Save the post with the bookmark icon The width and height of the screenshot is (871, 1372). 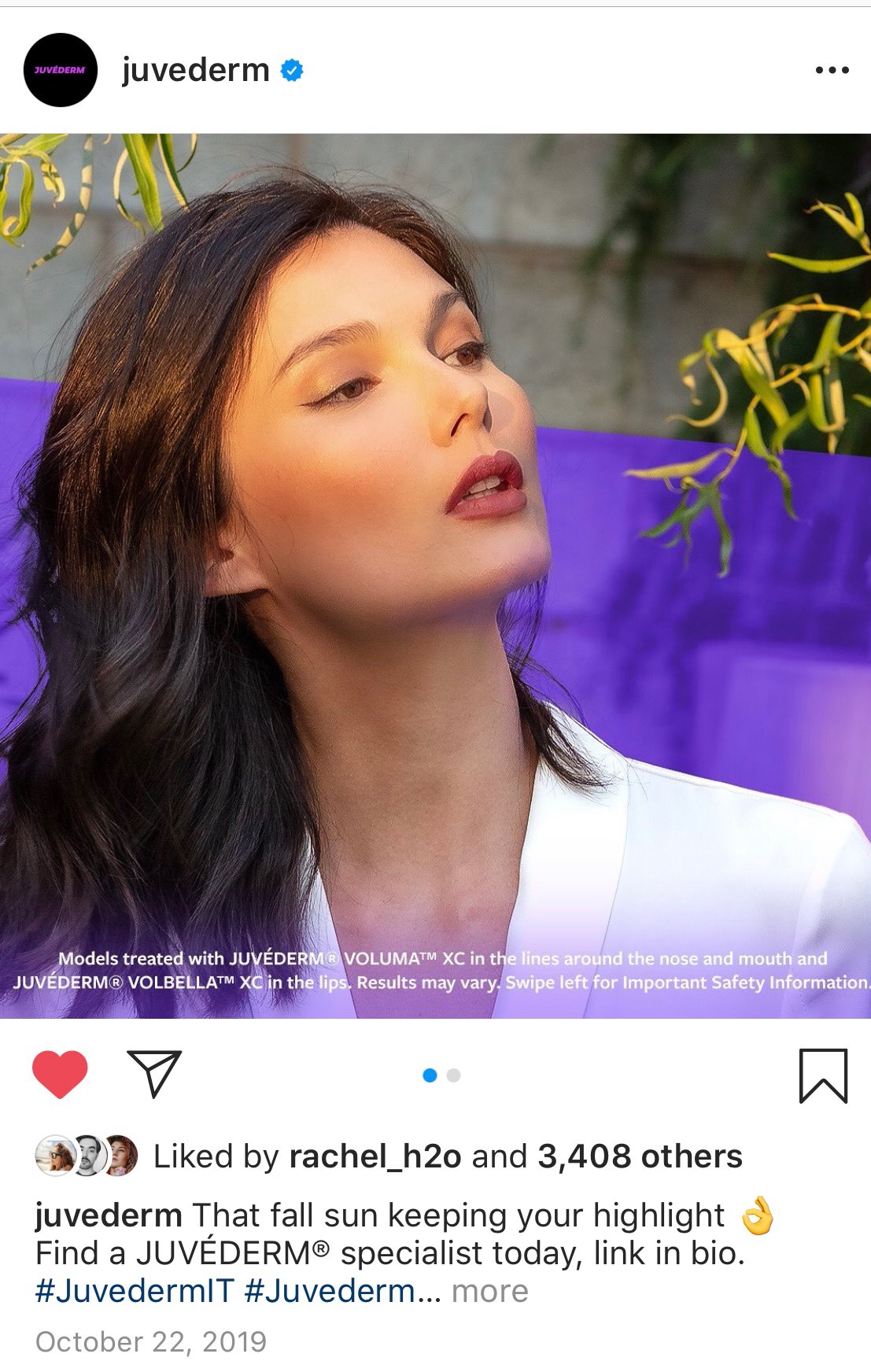coord(823,1075)
